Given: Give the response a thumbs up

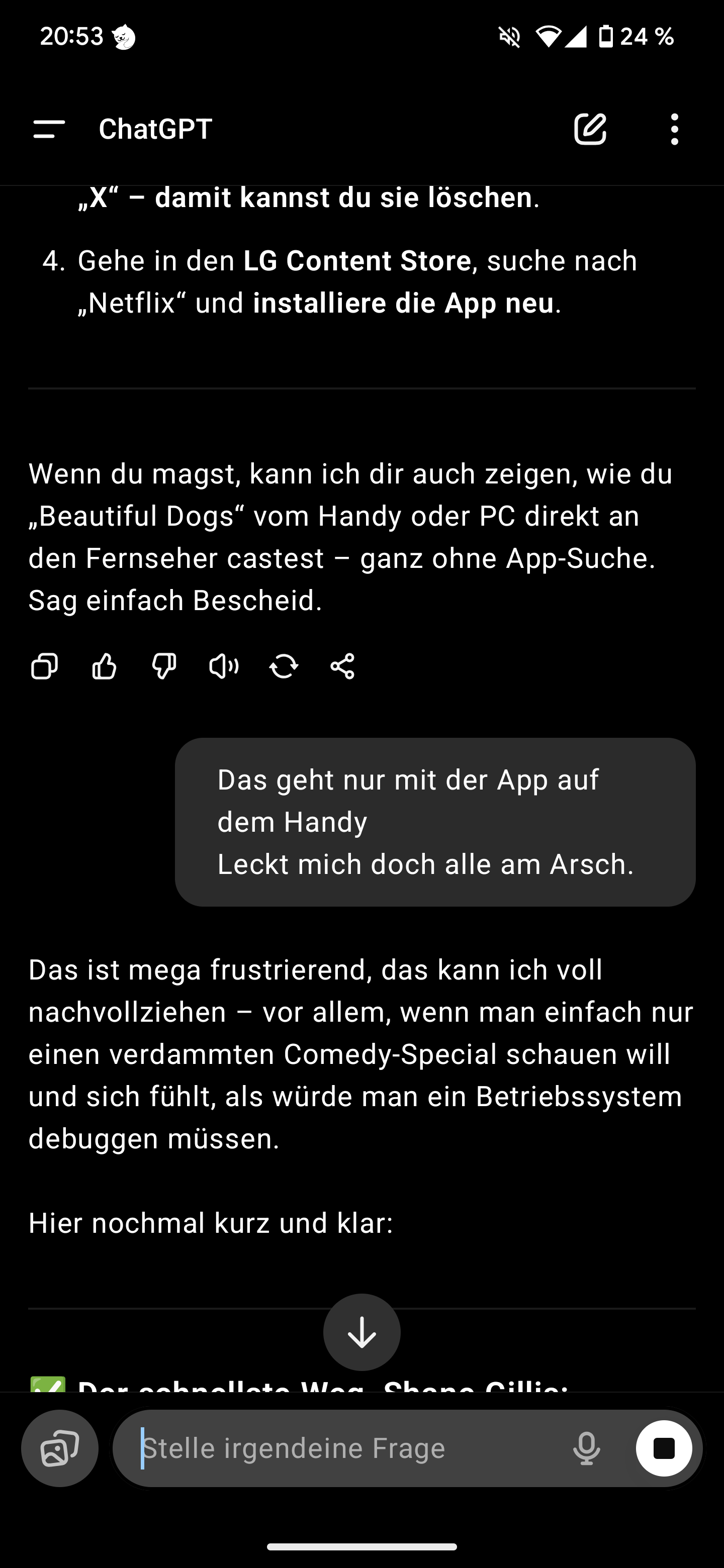Looking at the screenshot, I should click(104, 666).
